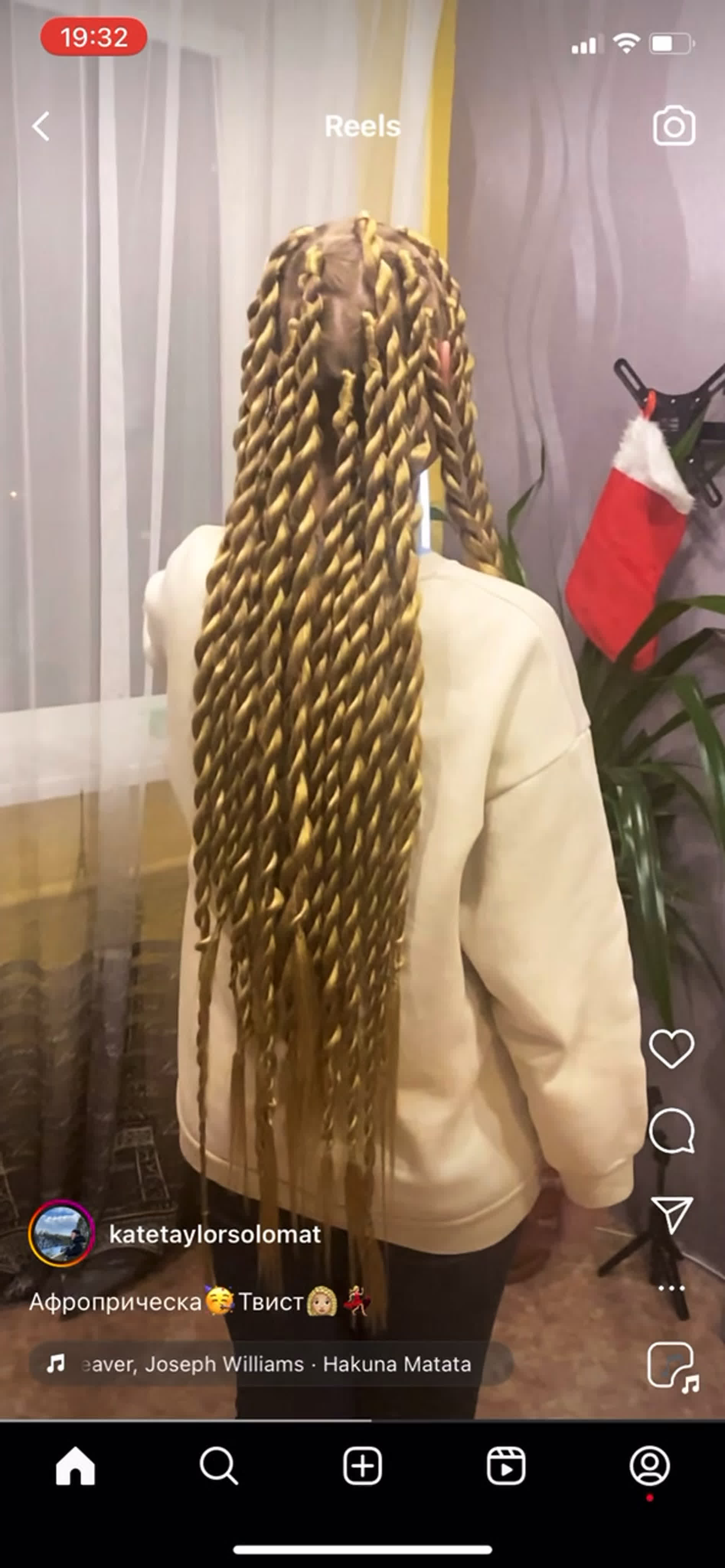This screenshot has height=1568, width=725.
Task: Open the camera to create a reel
Action: coord(674,126)
